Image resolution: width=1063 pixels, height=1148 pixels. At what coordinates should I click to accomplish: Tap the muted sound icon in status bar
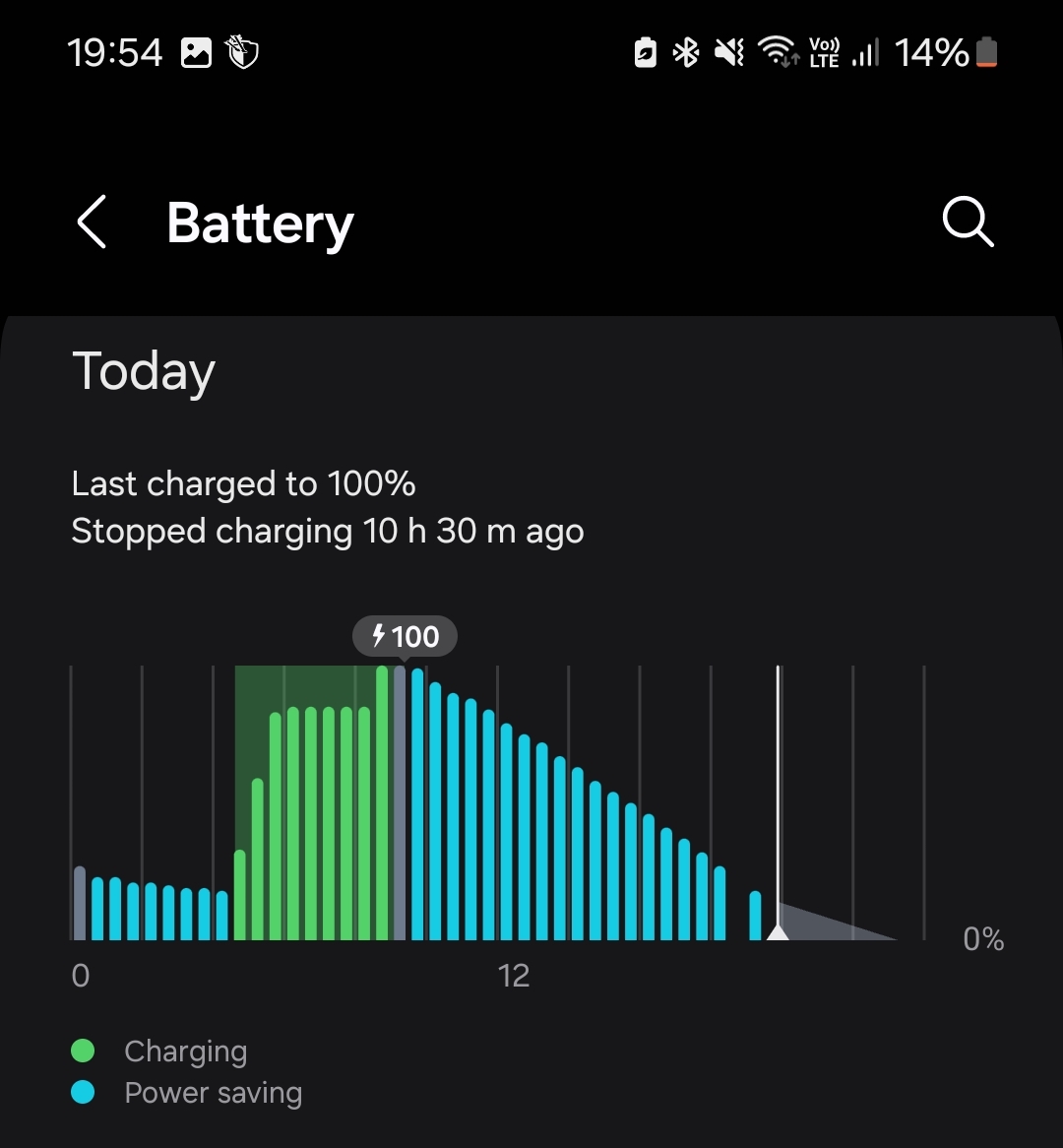tap(729, 53)
